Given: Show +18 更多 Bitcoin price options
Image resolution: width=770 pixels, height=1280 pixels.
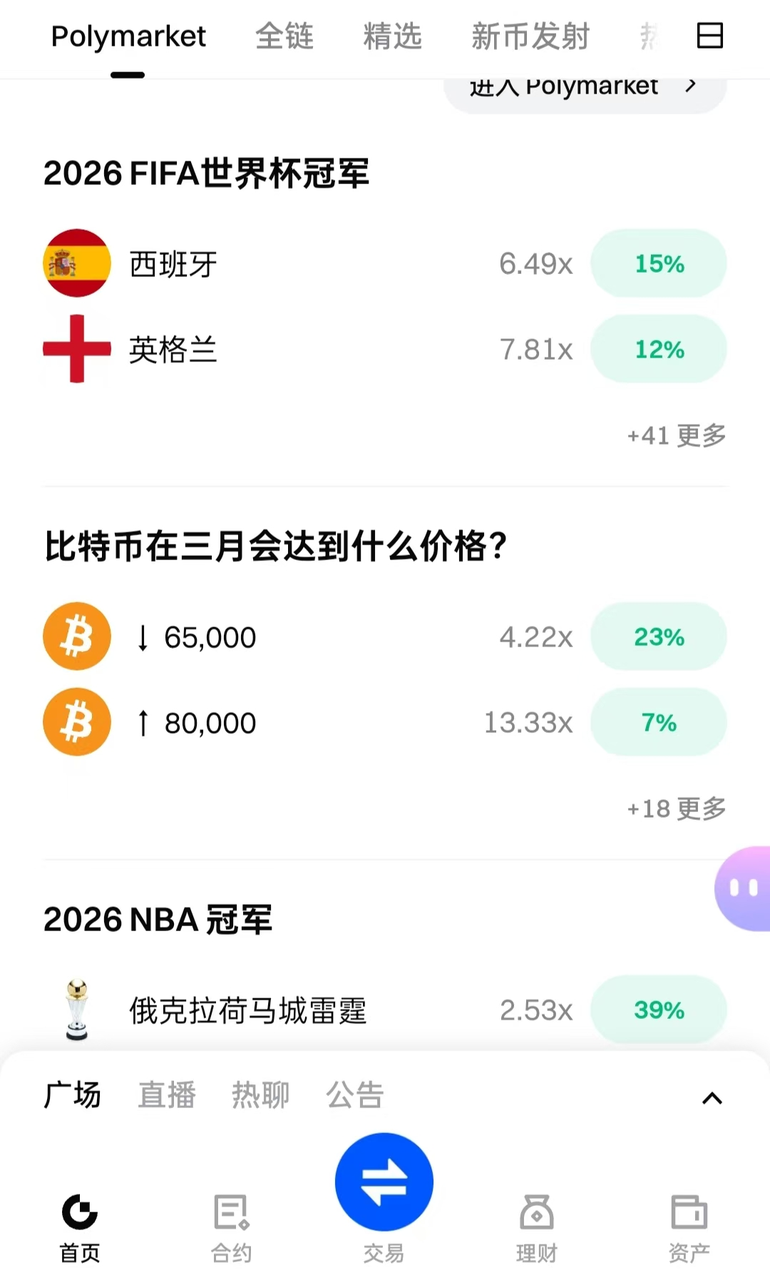Looking at the screenshot, I should 676,808.
